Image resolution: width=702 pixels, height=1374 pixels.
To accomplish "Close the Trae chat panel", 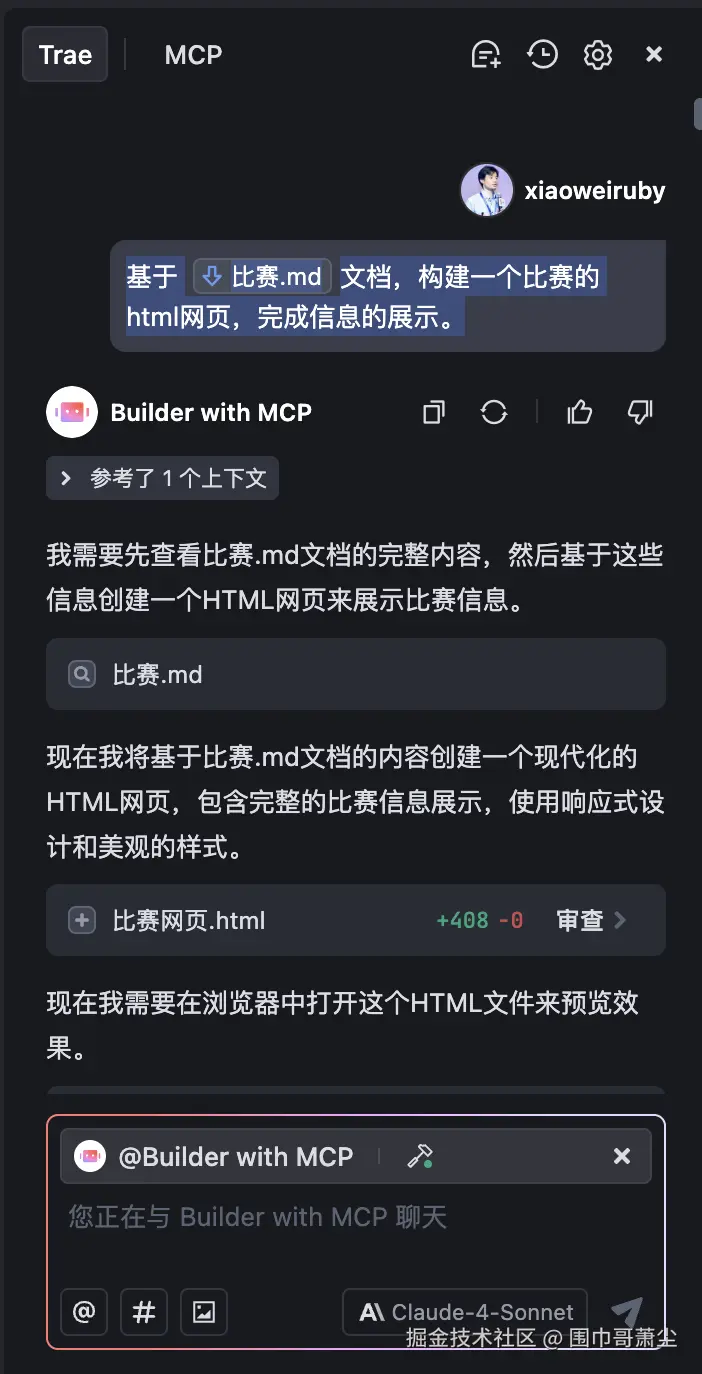I will (654, 54).
